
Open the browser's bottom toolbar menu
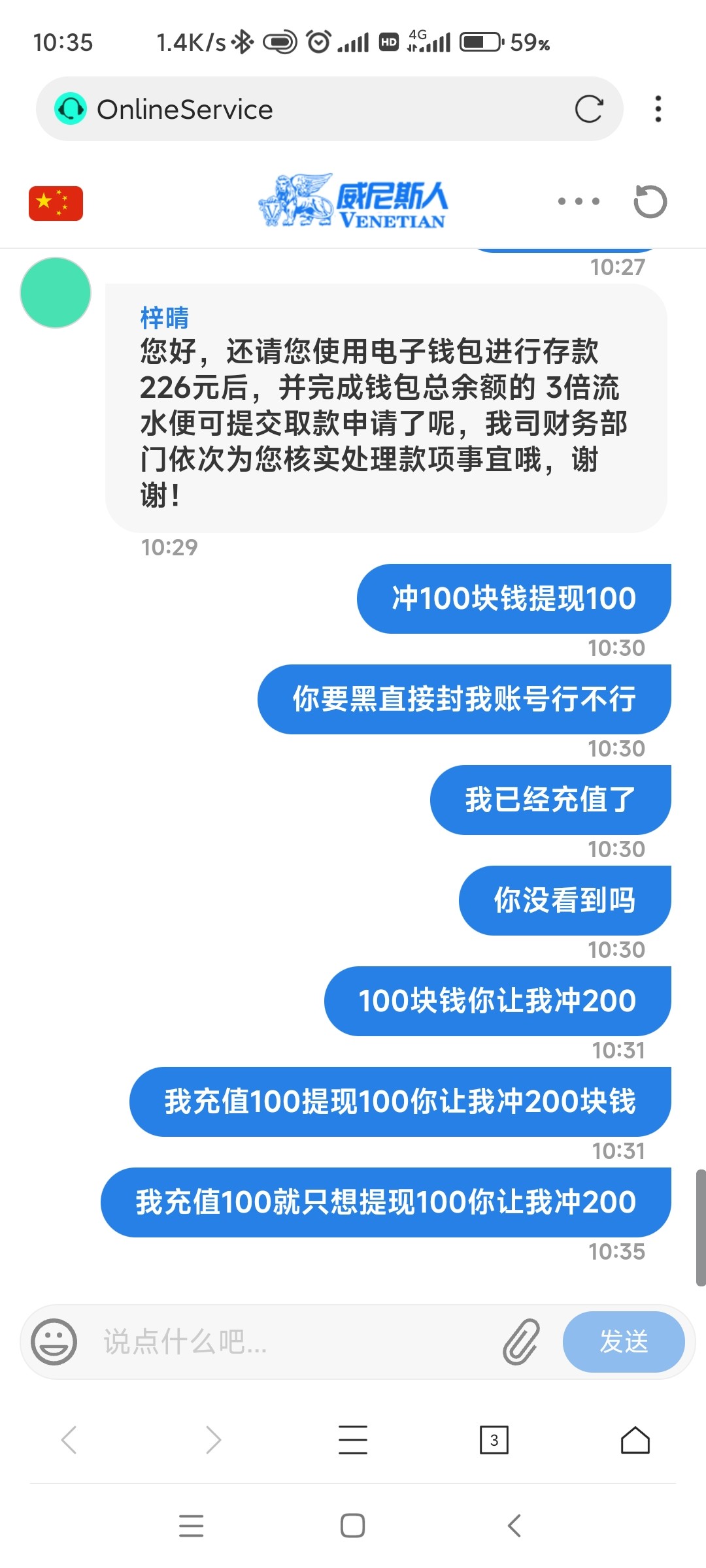pos(353,1440)
